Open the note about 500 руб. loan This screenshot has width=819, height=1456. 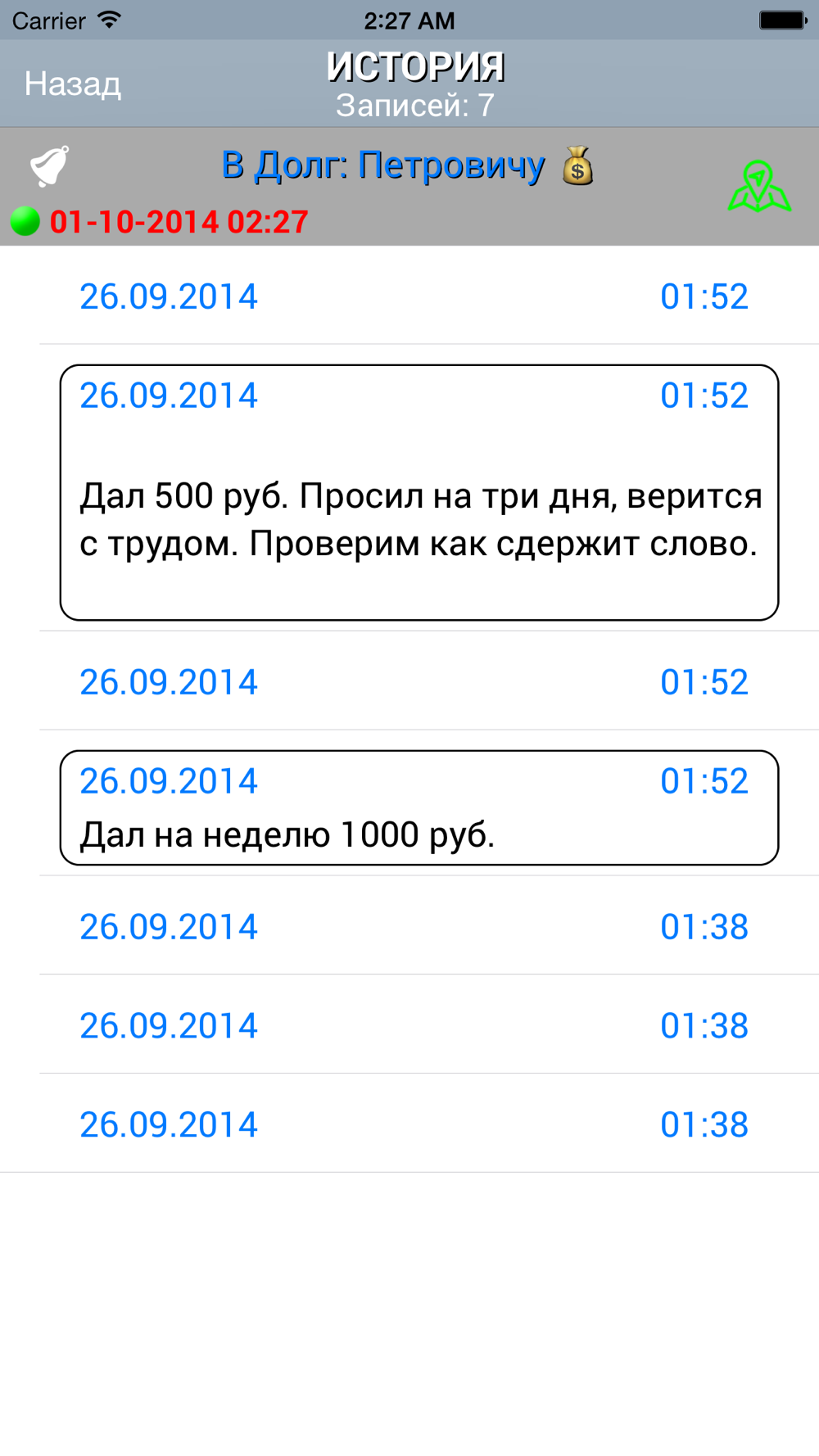click(x=419, y=492)
